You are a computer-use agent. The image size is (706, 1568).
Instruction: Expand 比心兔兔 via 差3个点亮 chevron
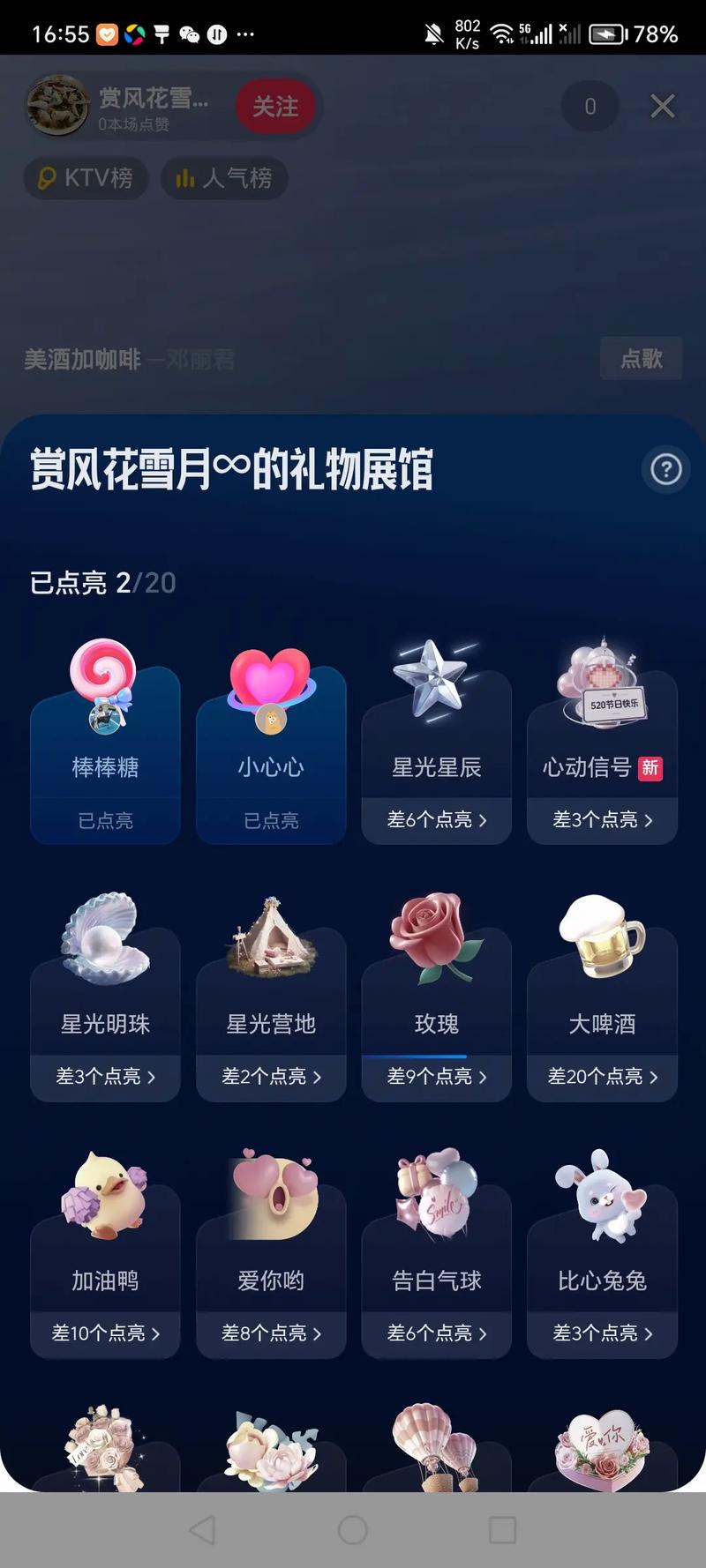click(x=602, y=1333)
